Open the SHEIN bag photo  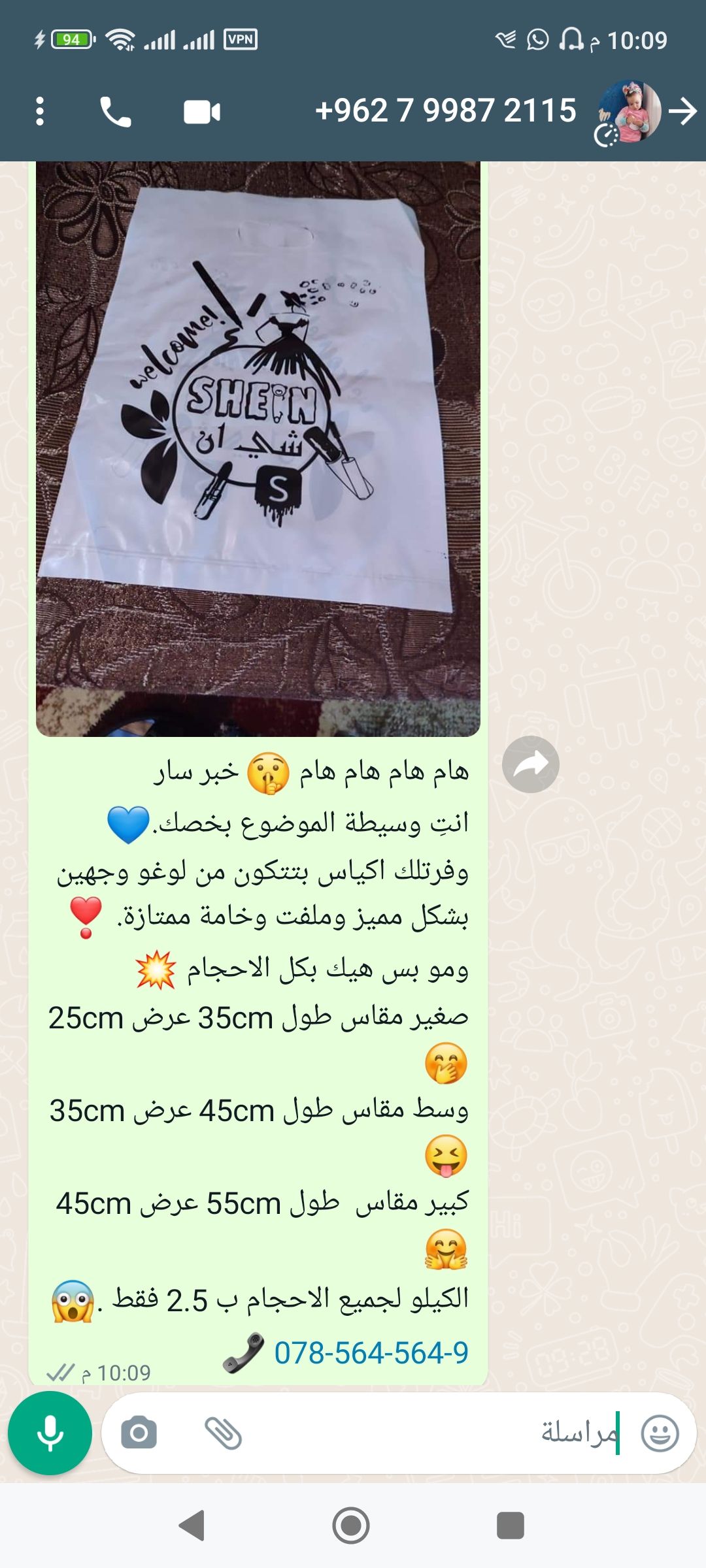coord(258,449)
